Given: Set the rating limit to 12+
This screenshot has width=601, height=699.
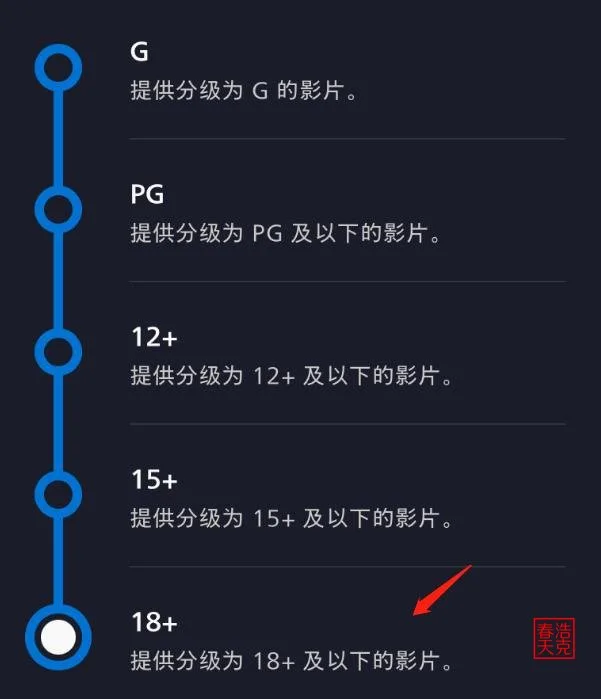Looking at the screenshot, I should pyautogui.click(x=59, y=351).
